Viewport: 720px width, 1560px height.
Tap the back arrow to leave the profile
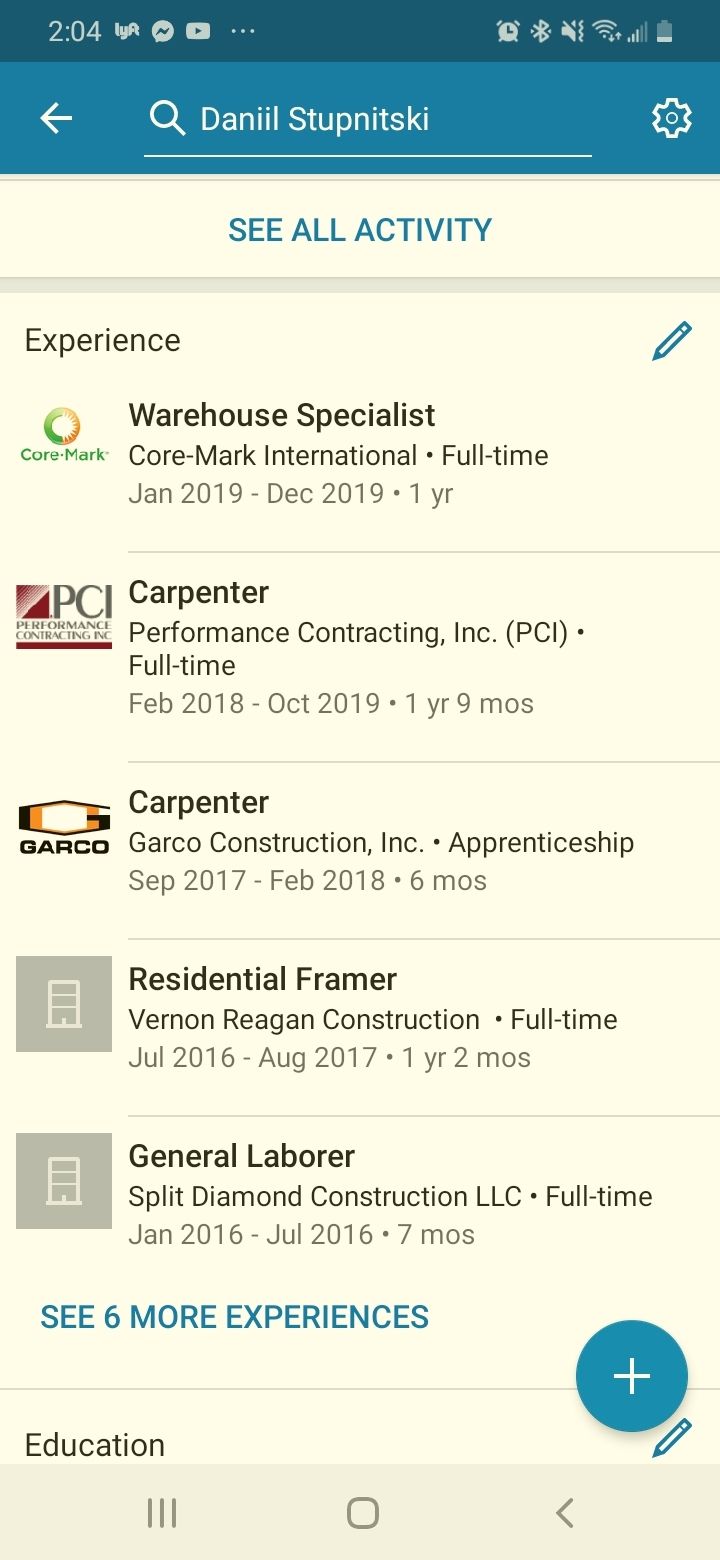[x=56, y=117]
